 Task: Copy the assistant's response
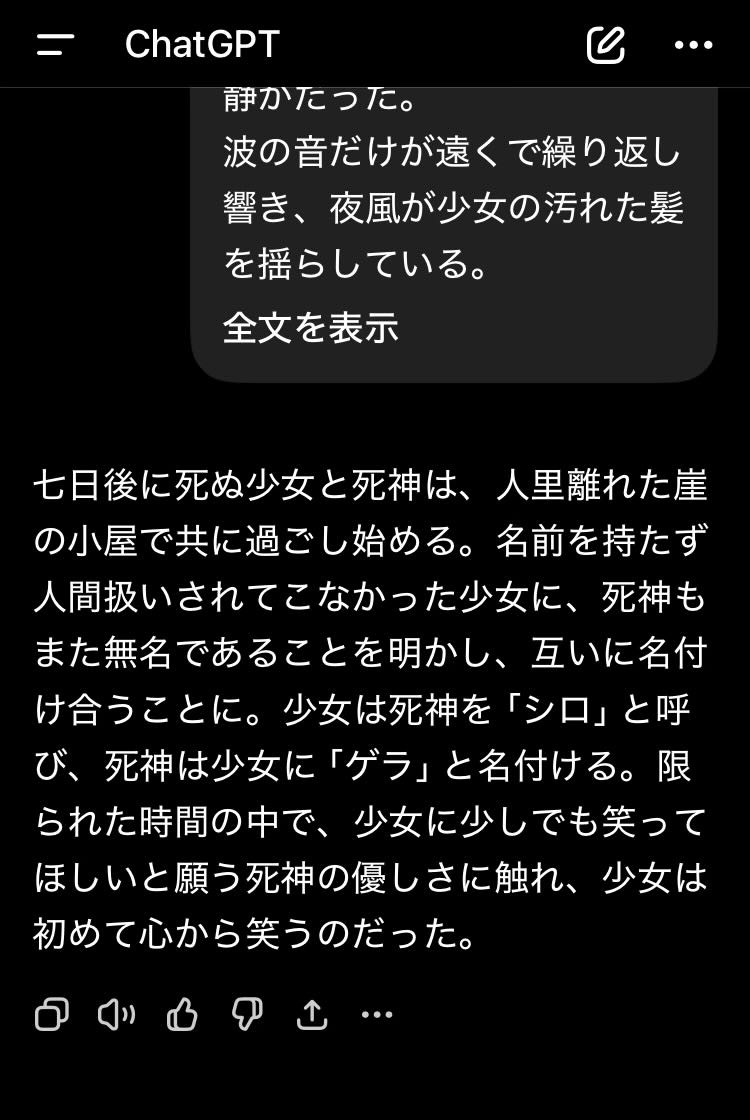point(52,1015)
